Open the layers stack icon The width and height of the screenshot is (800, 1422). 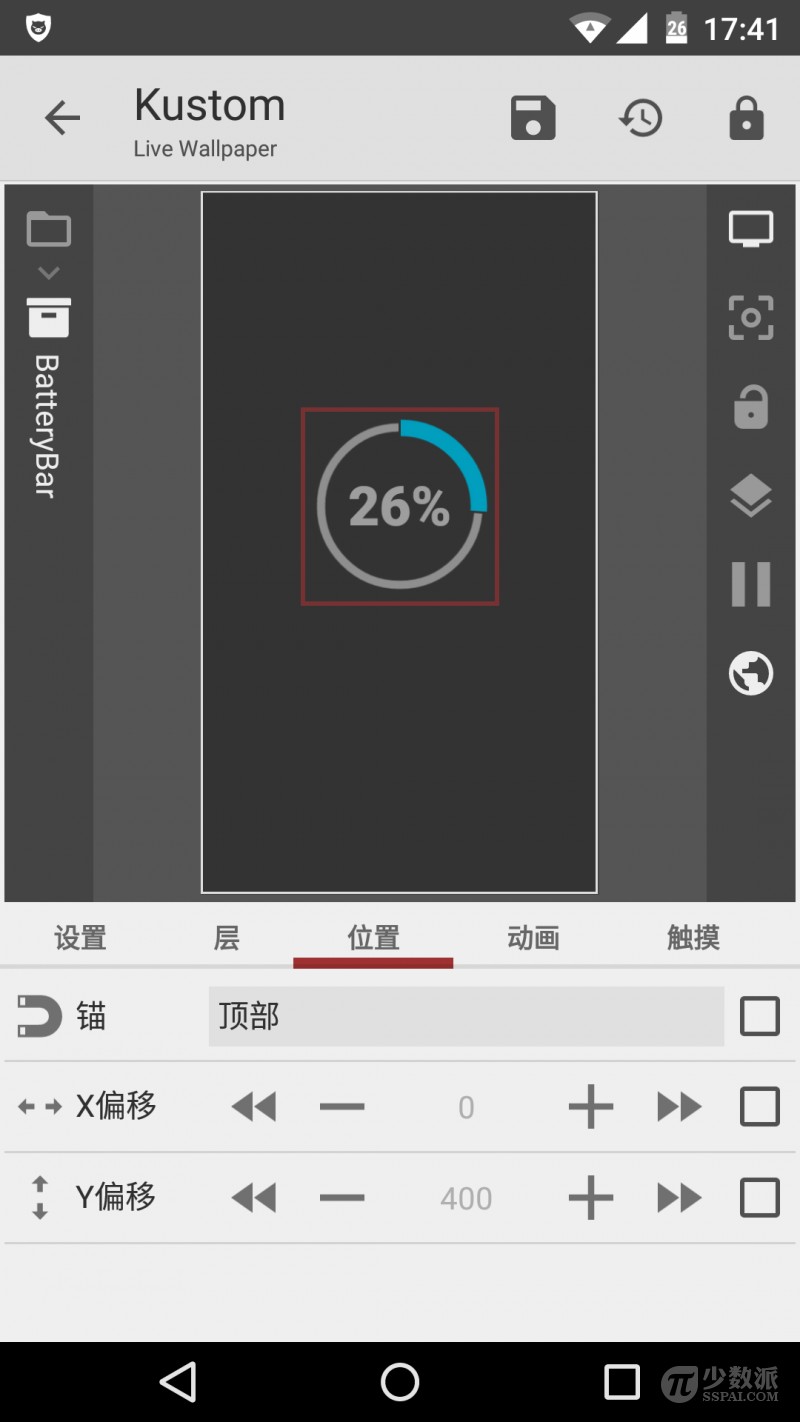pyautogui.click(x=750, y=495)
